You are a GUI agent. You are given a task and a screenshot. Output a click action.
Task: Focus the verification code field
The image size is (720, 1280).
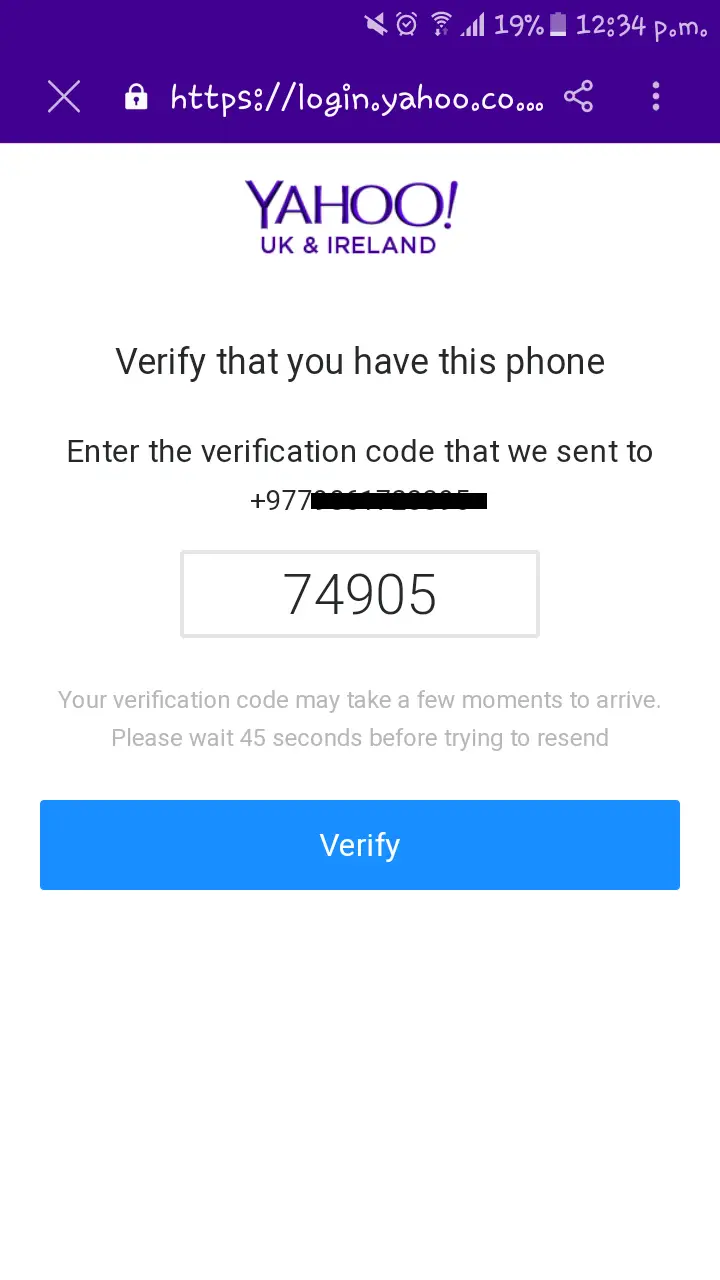[360, 594]
